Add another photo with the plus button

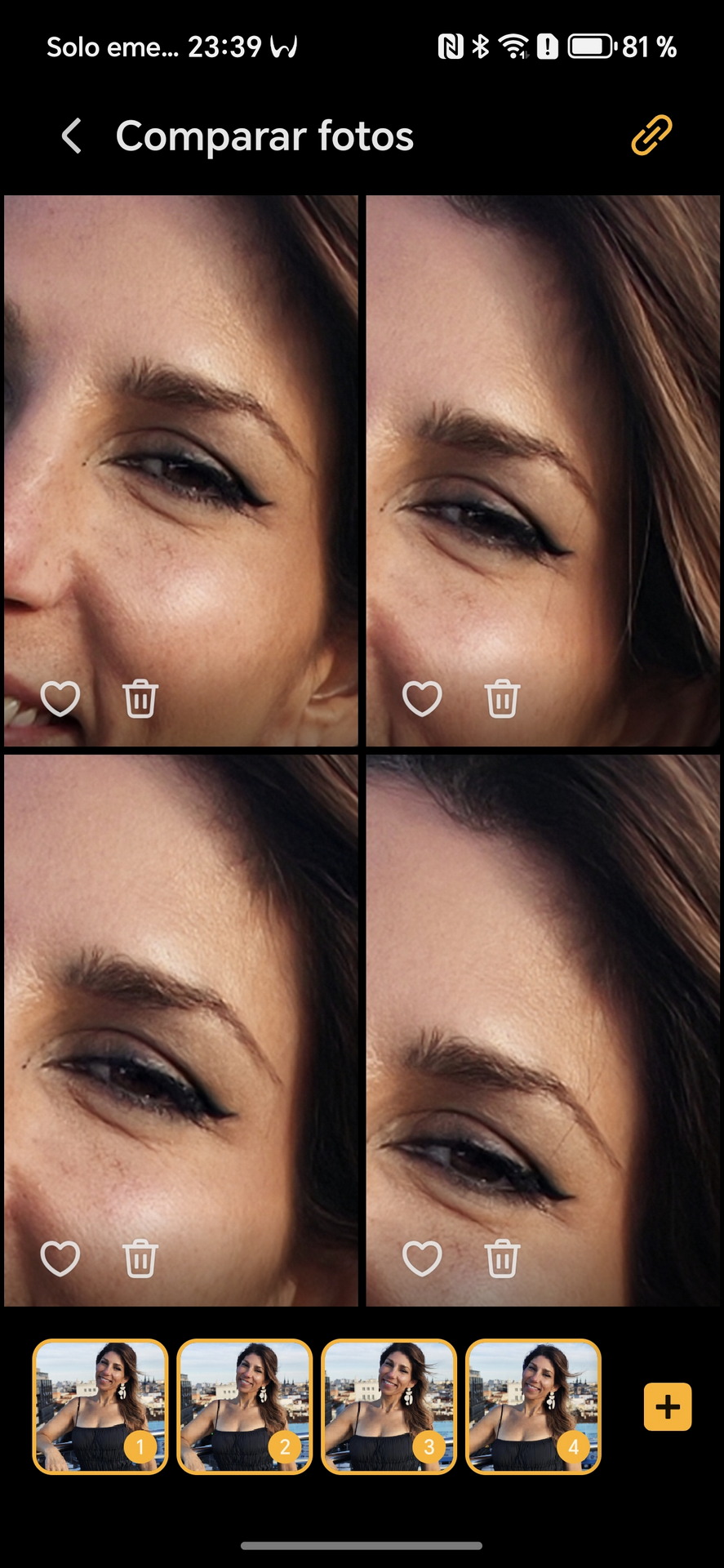coord(668,1406)
